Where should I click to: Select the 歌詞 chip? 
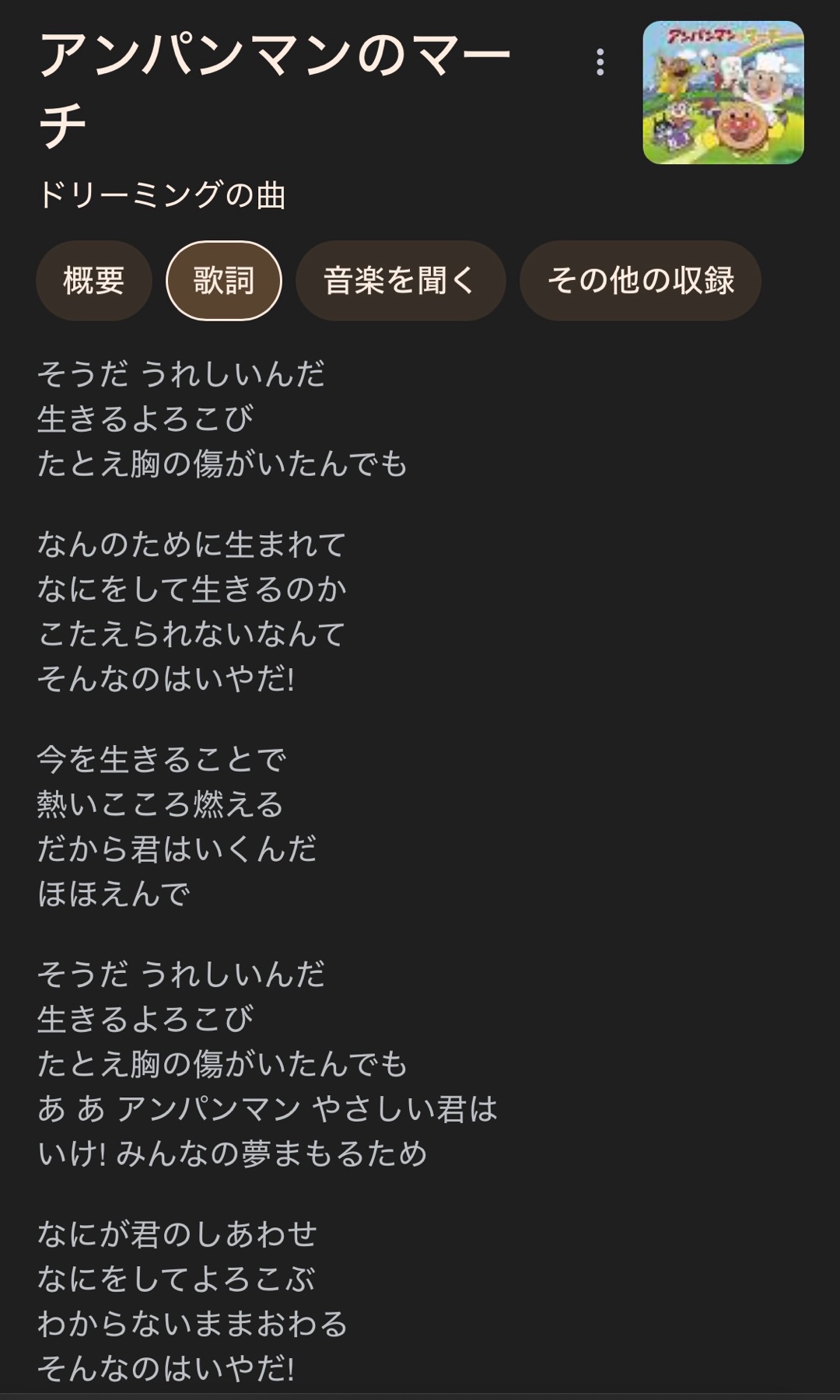click(224, 280)
